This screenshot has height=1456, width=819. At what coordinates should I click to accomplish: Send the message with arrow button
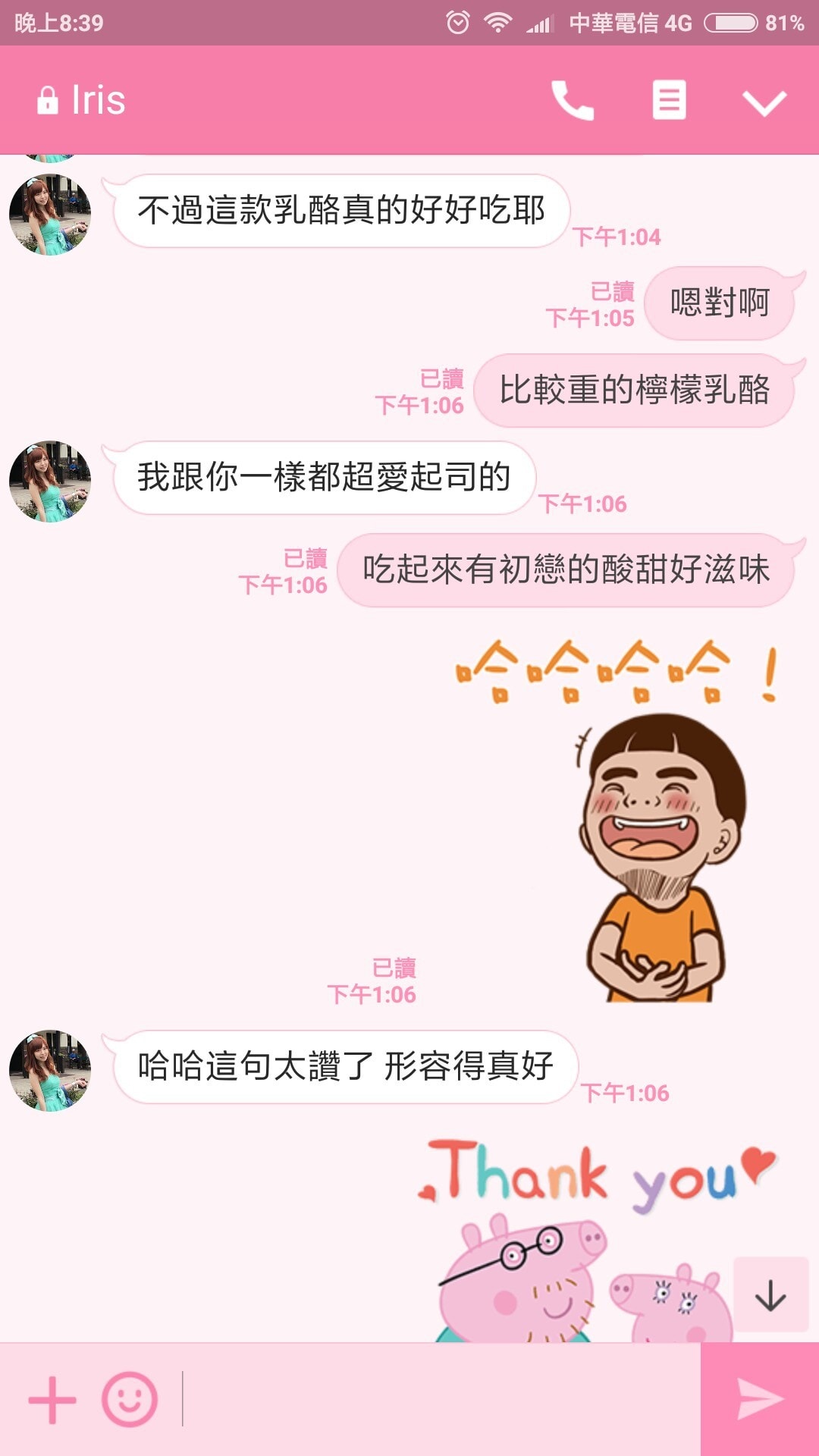pos(760,1400)
